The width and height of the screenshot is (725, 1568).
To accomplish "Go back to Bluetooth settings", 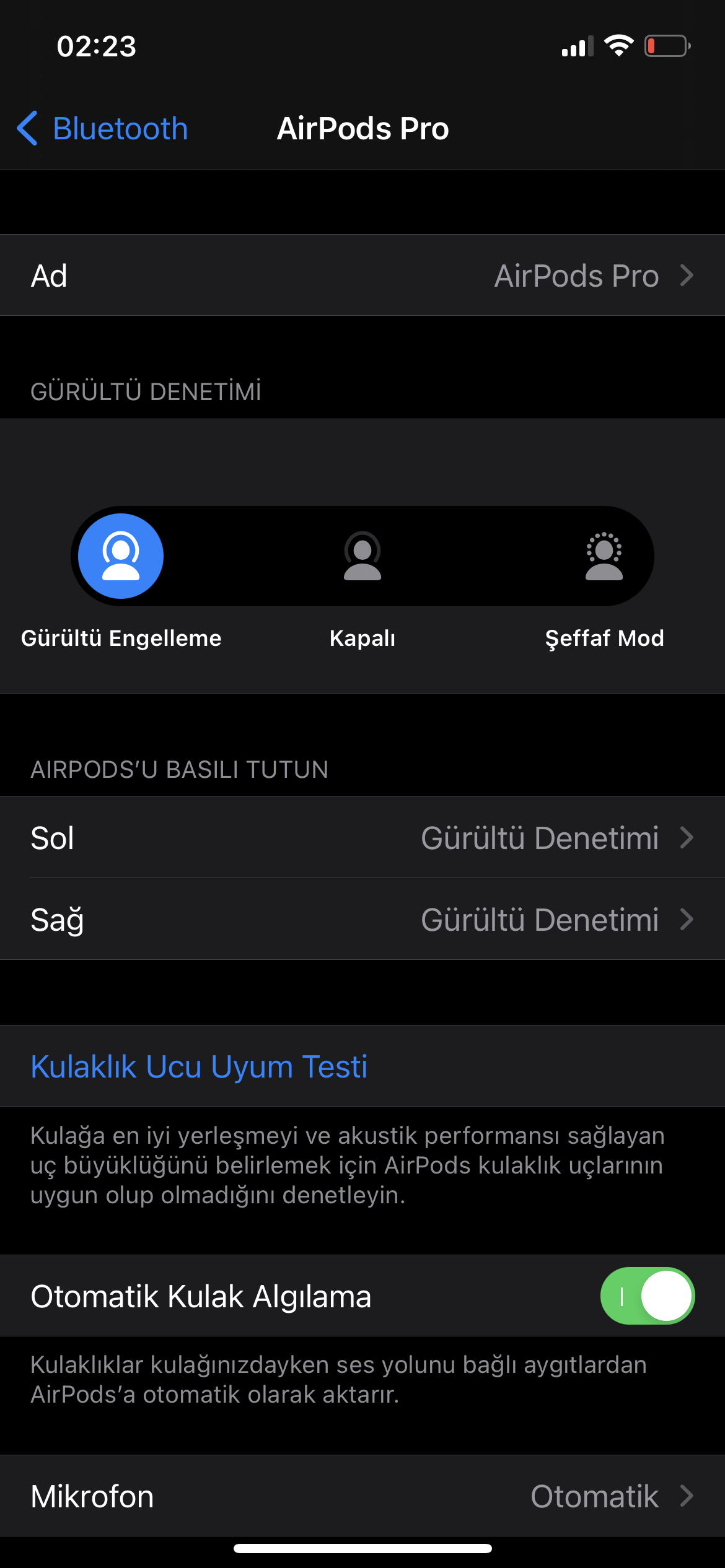I will coord(103,129).
